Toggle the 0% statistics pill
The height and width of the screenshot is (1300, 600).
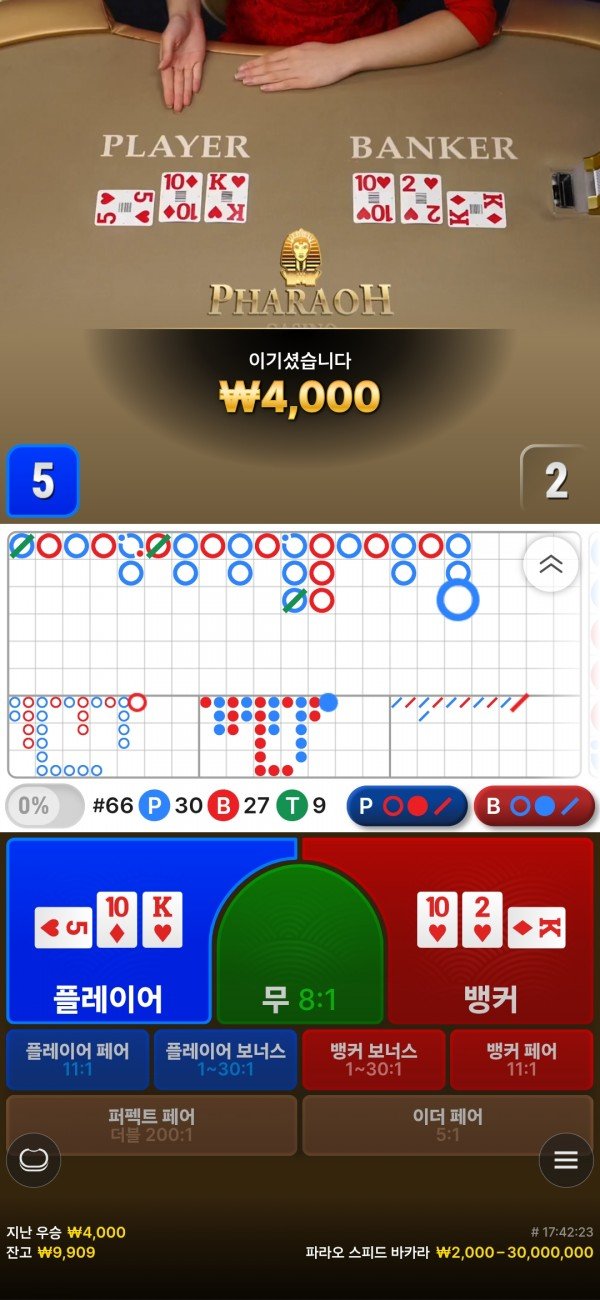pyautogui.click(x=44, y=806)
